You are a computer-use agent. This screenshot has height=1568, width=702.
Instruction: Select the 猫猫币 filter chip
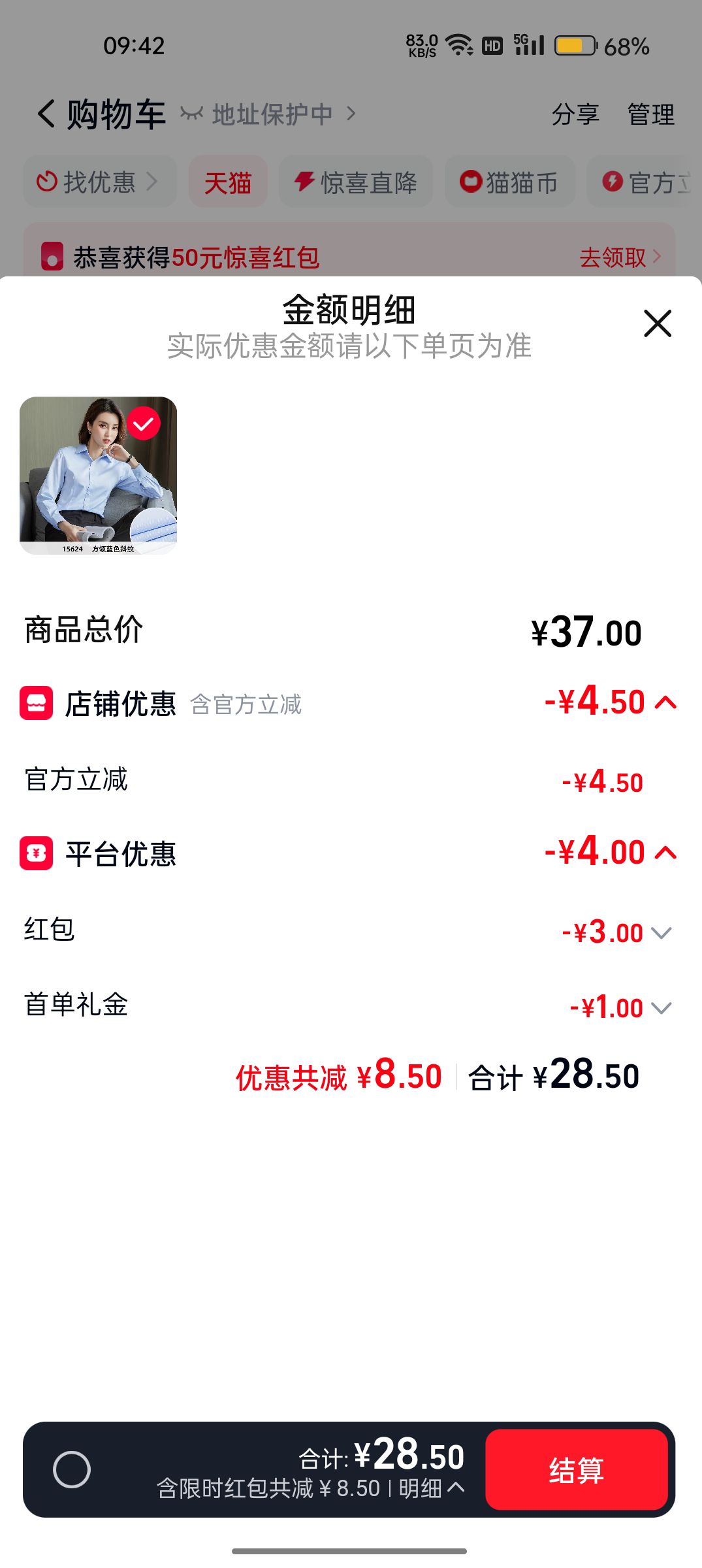[x=510, y=182]
